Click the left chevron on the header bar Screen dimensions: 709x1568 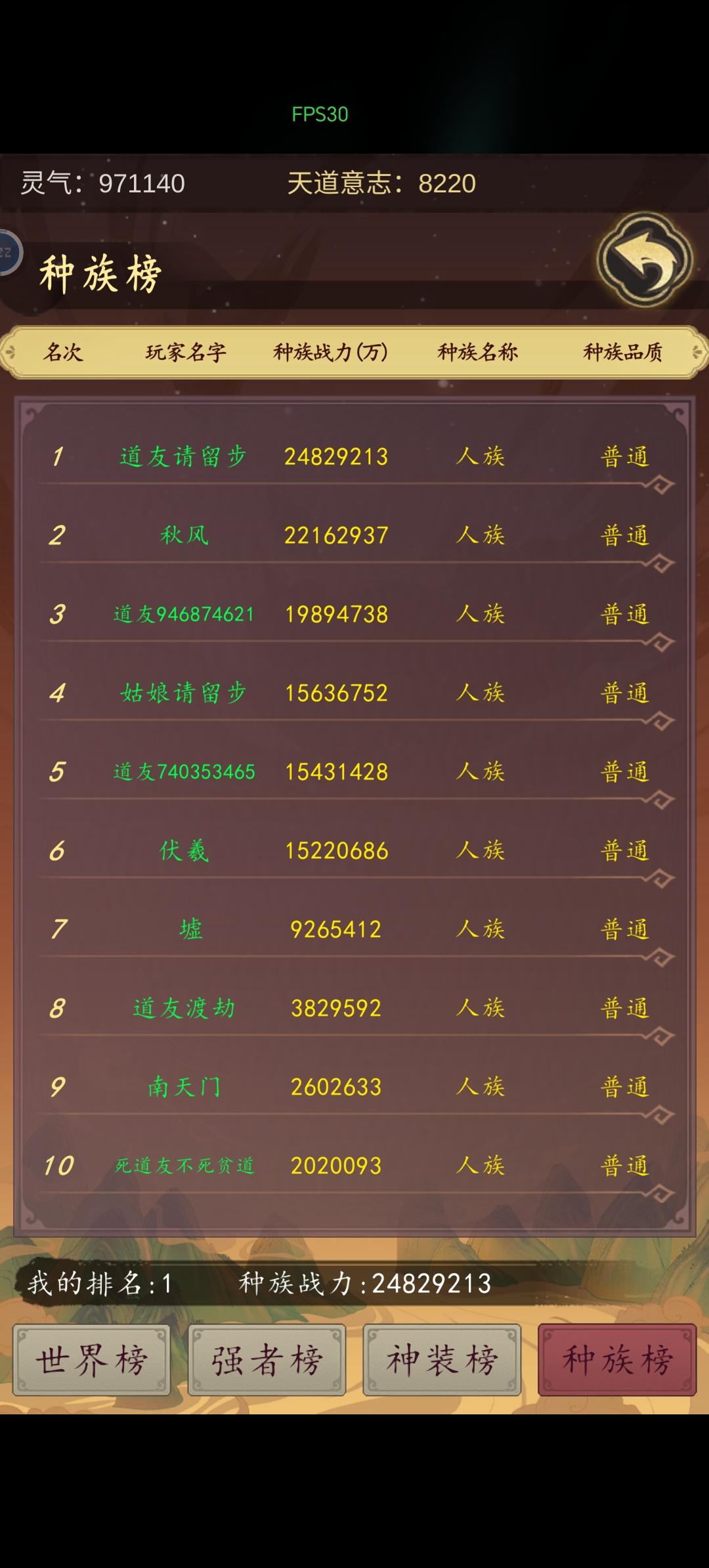tap(11, 351)
